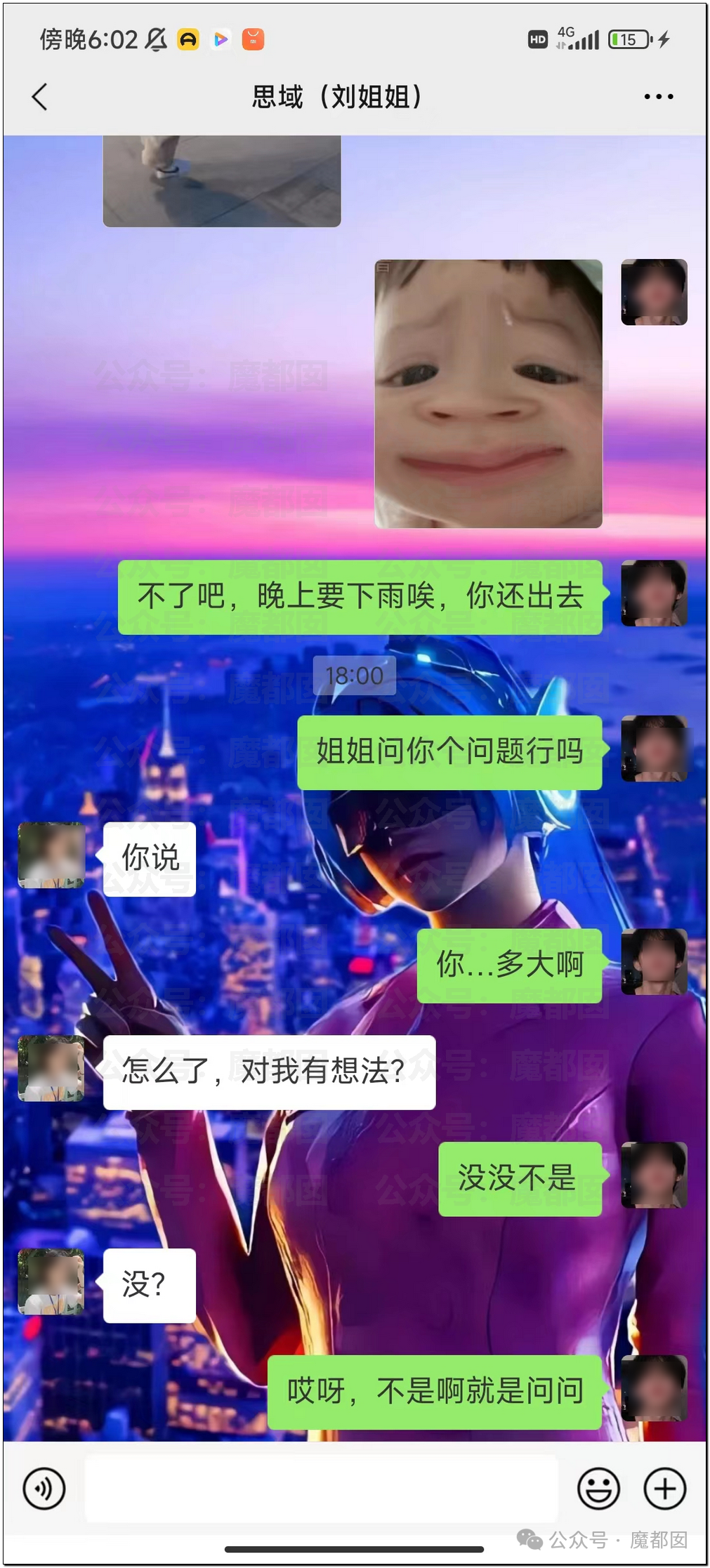Open own avatar beside '你…多大啊'
The height and width of the screenshot is (1568, 710).
pyautogui.click(x=654, y=961)
